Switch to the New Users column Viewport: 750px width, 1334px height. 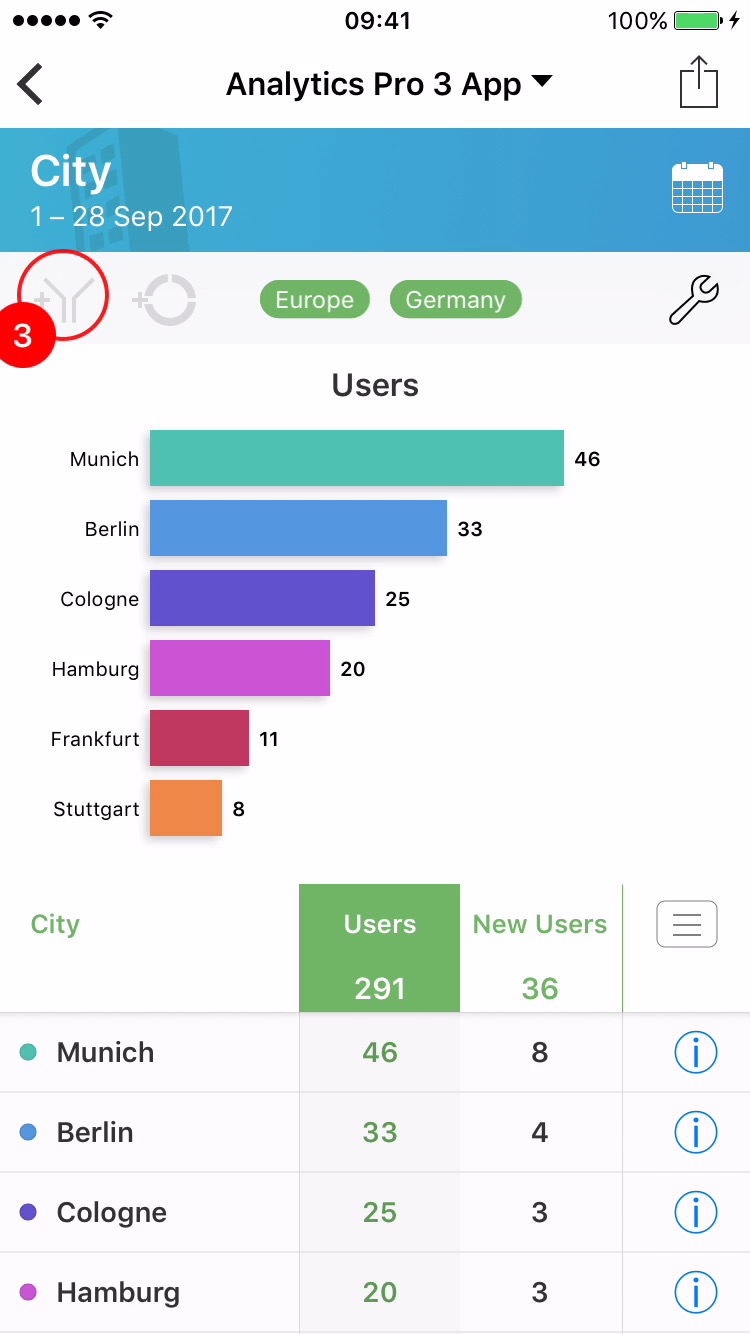pyautogui.click(x=540, y=946)
